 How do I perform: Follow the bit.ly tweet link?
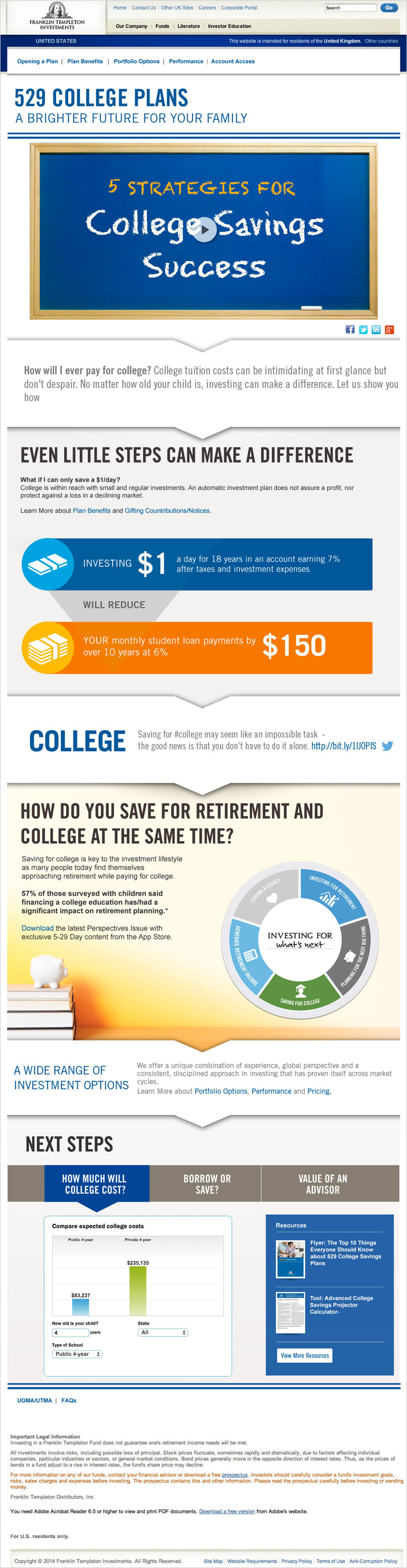tap(343, 746)
